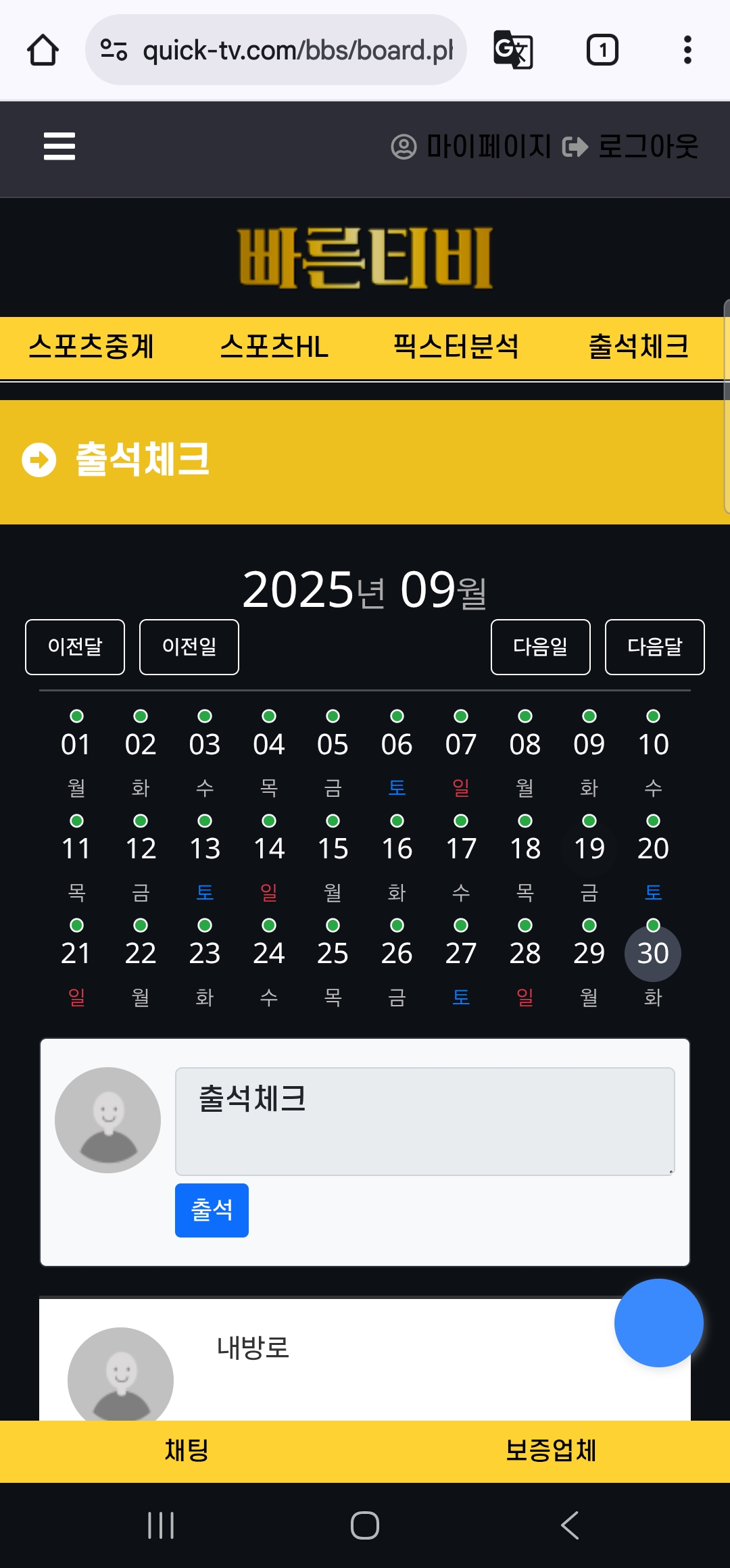Screen dimensions: 730x1568
Task: Open the 스포츠HL tab
Action: 274,347
